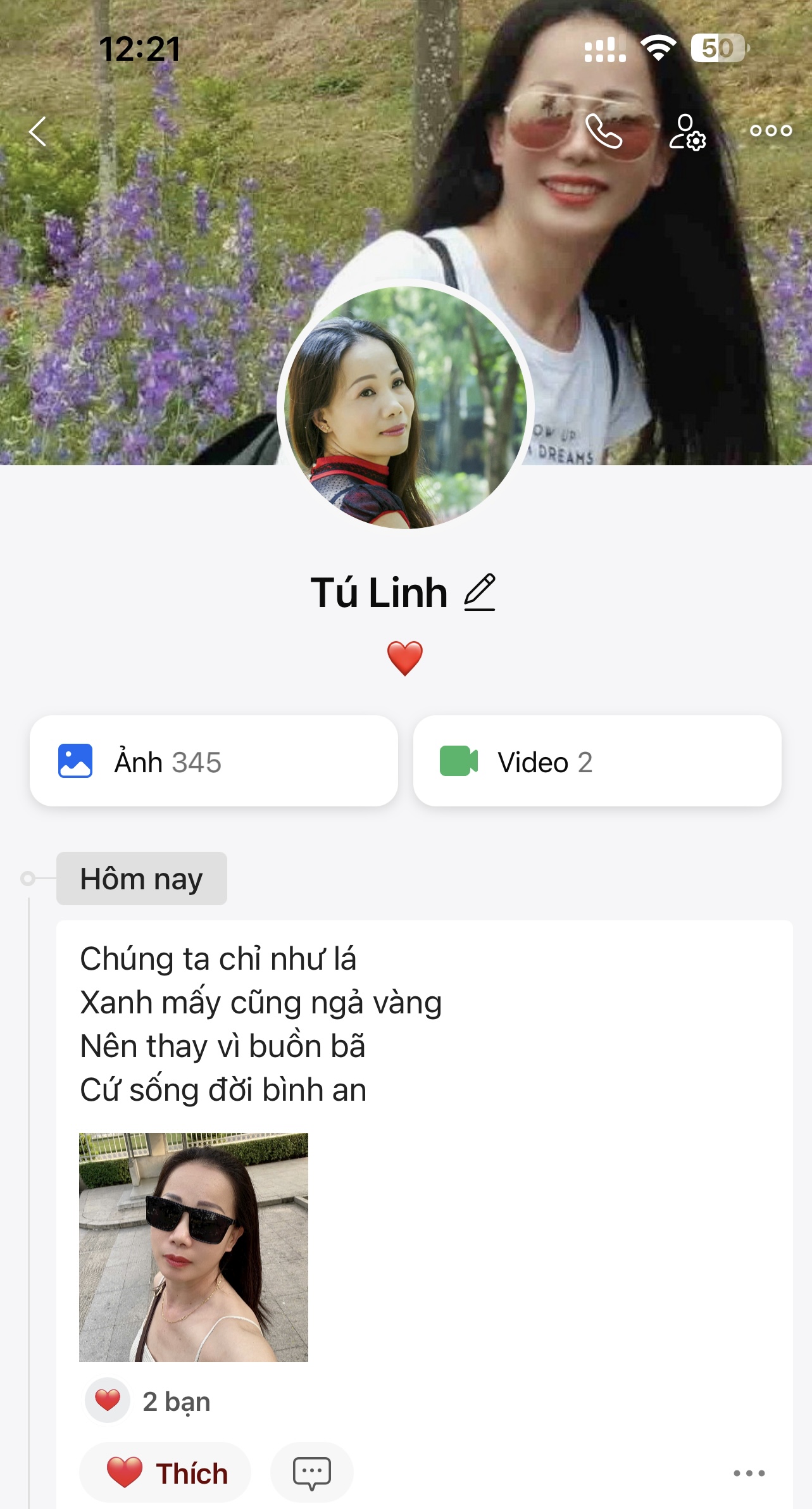Edit the name with the pencil icon
Screen dimensions: 812x1509
(480, 592)
